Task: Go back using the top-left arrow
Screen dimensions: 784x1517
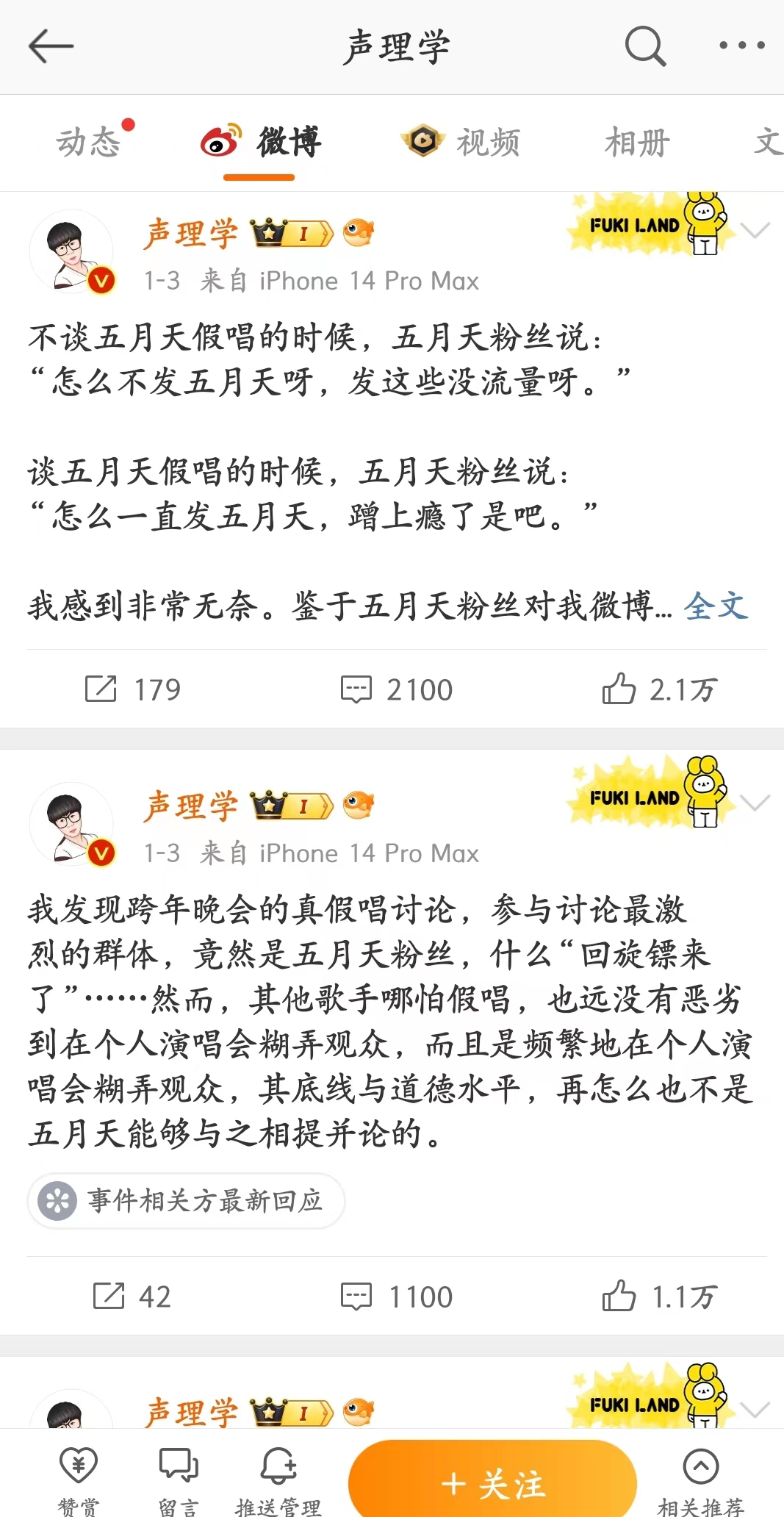Action: (x=51, y=46)
